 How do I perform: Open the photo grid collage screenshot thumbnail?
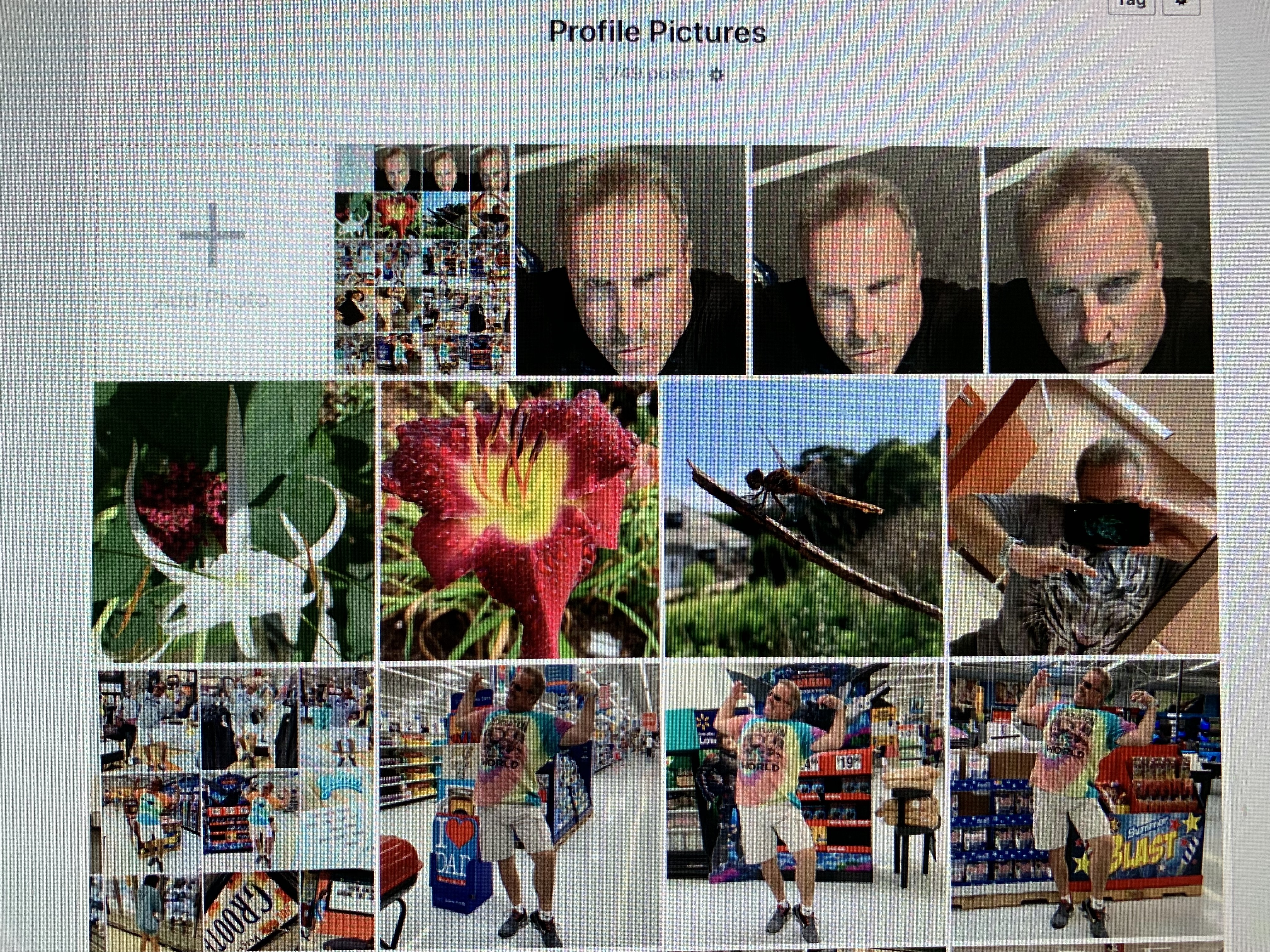click(423, 259)
